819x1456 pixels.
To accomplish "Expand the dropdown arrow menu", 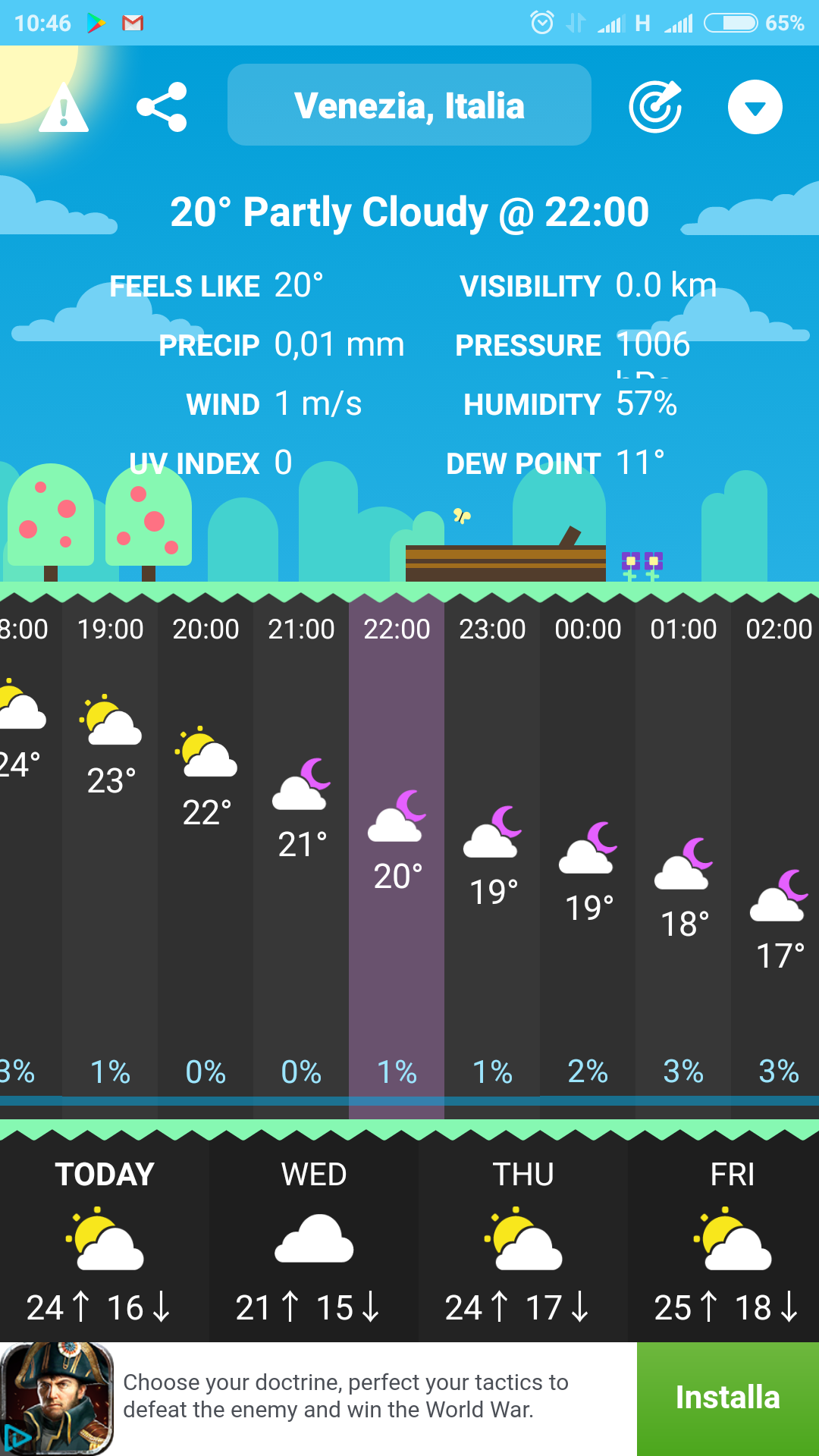I will tap(755, 107).
